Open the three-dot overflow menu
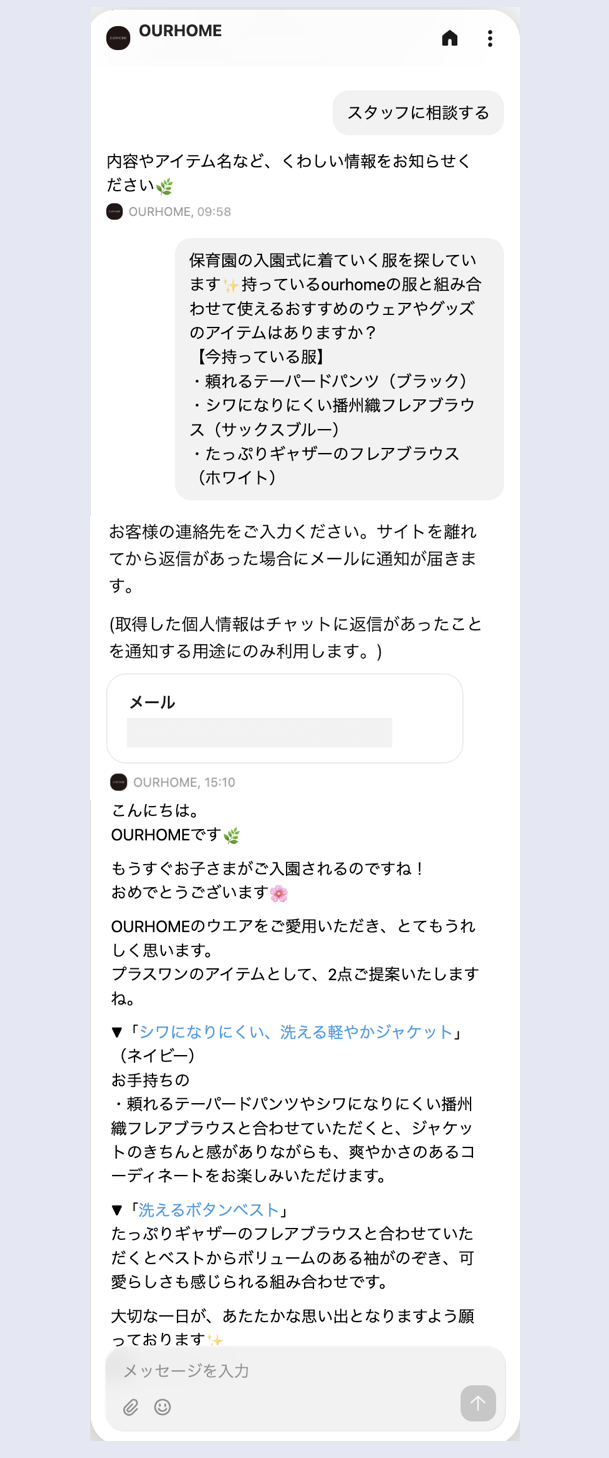This screenshot has width=609, height=1458. [490, 38]
